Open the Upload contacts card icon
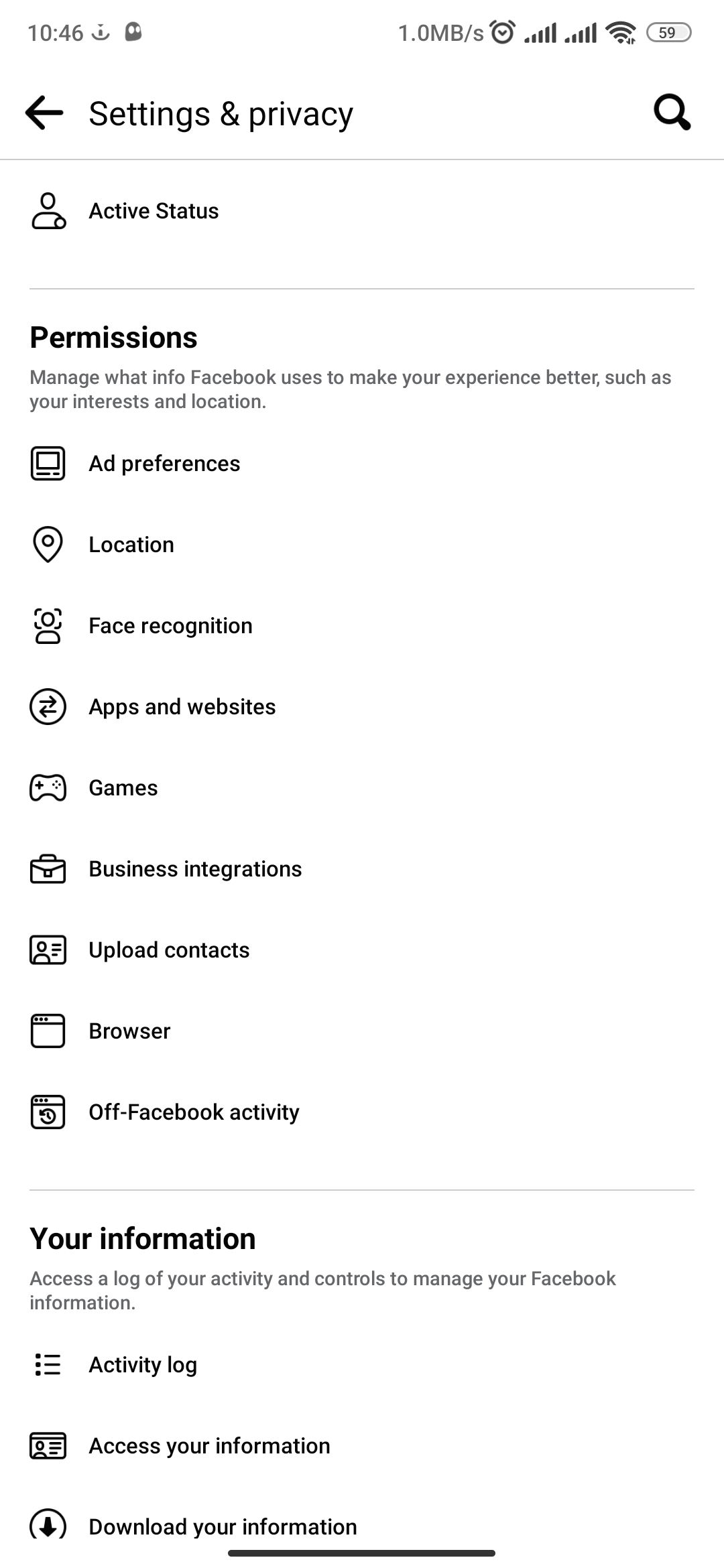 tap(47, 950)
